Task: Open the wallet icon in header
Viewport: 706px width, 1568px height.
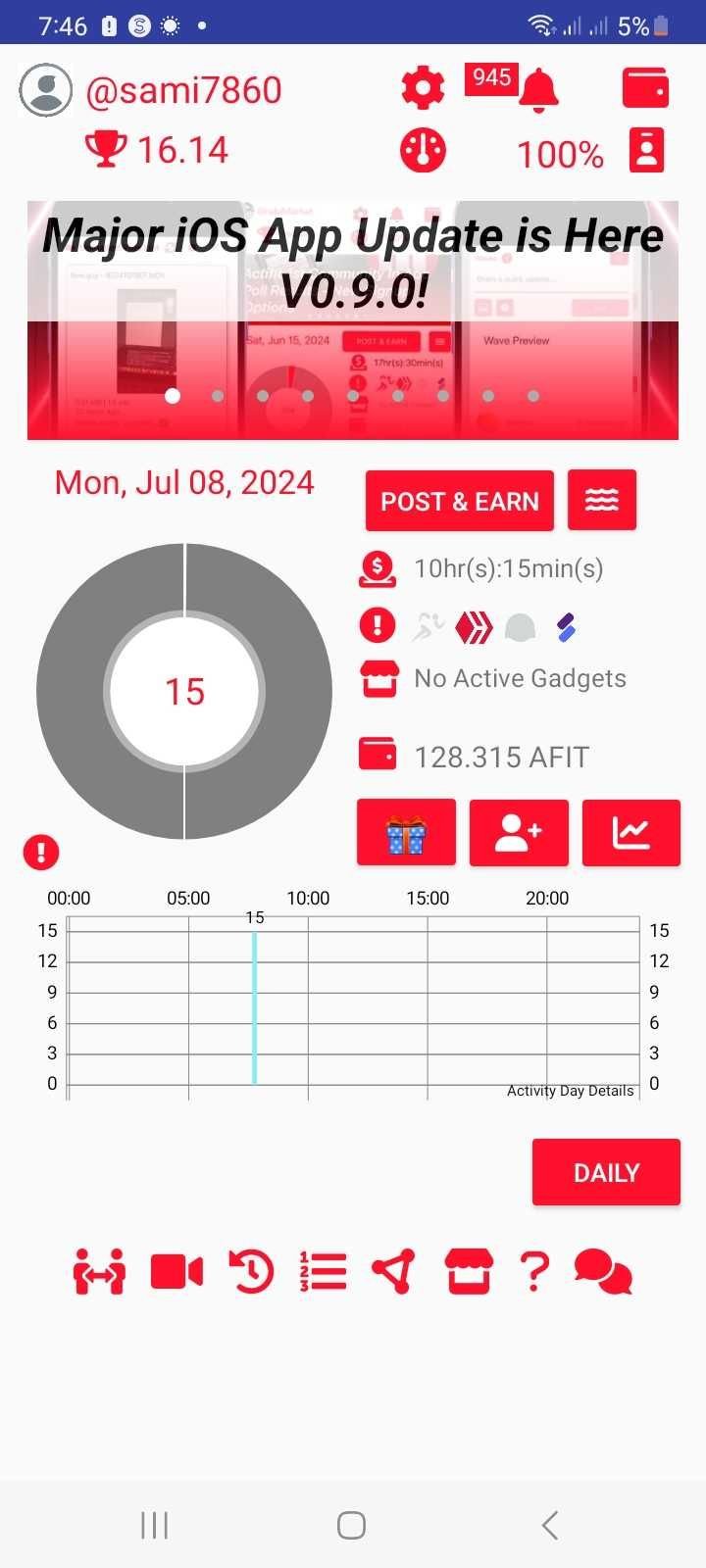Action: click(x=645, y=88)
